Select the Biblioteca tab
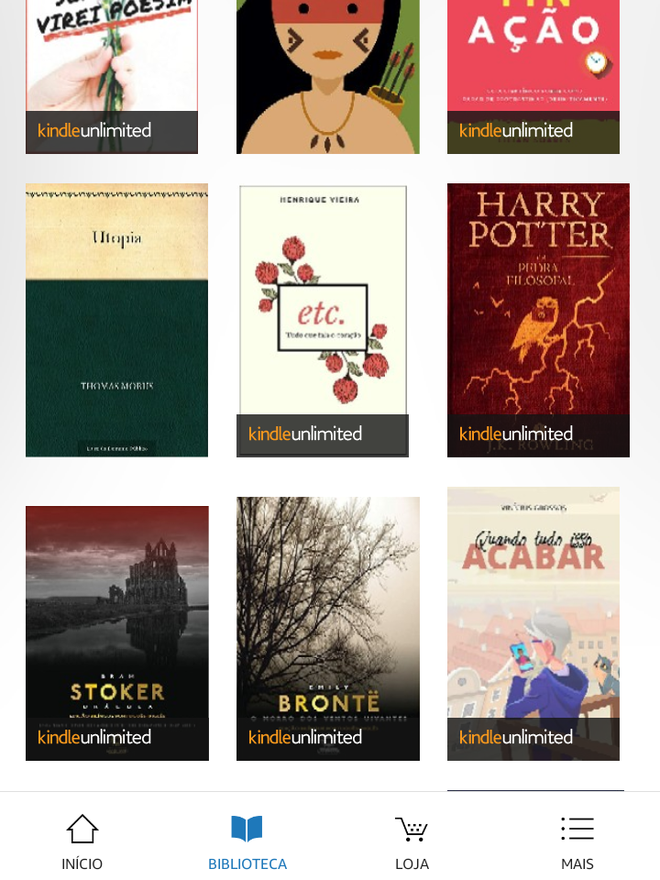 point(247,842)
